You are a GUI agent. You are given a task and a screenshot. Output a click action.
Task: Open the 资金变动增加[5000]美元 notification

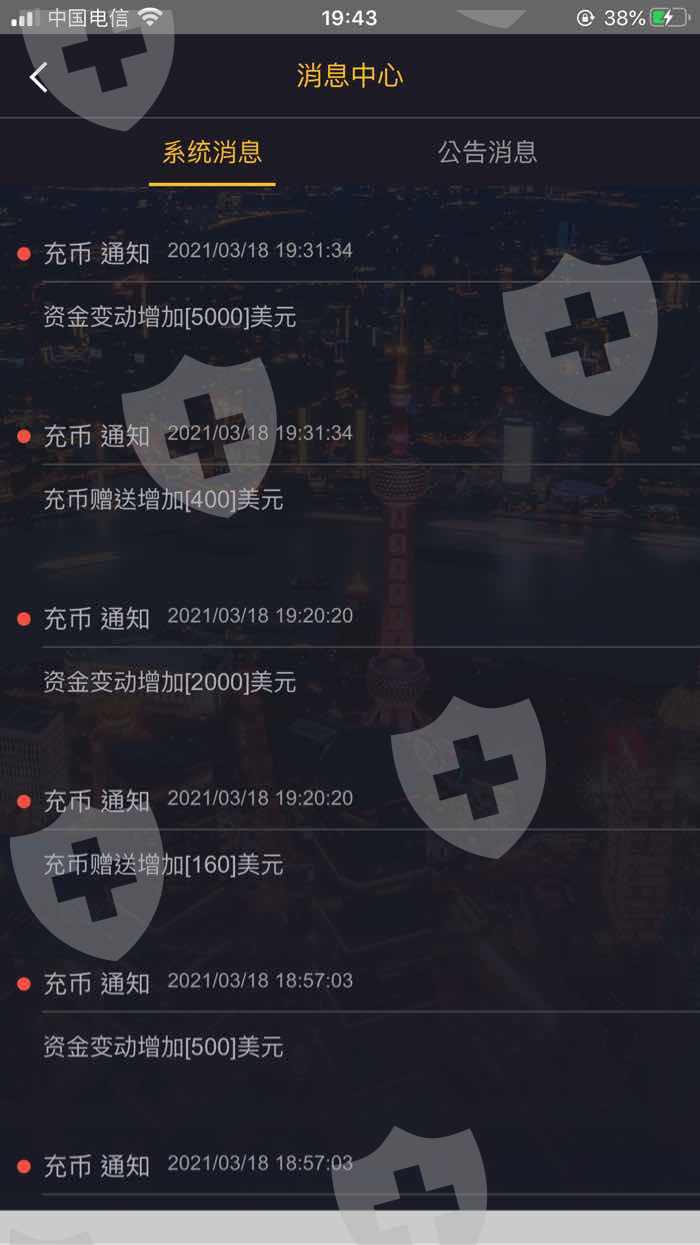pos(170,318)
